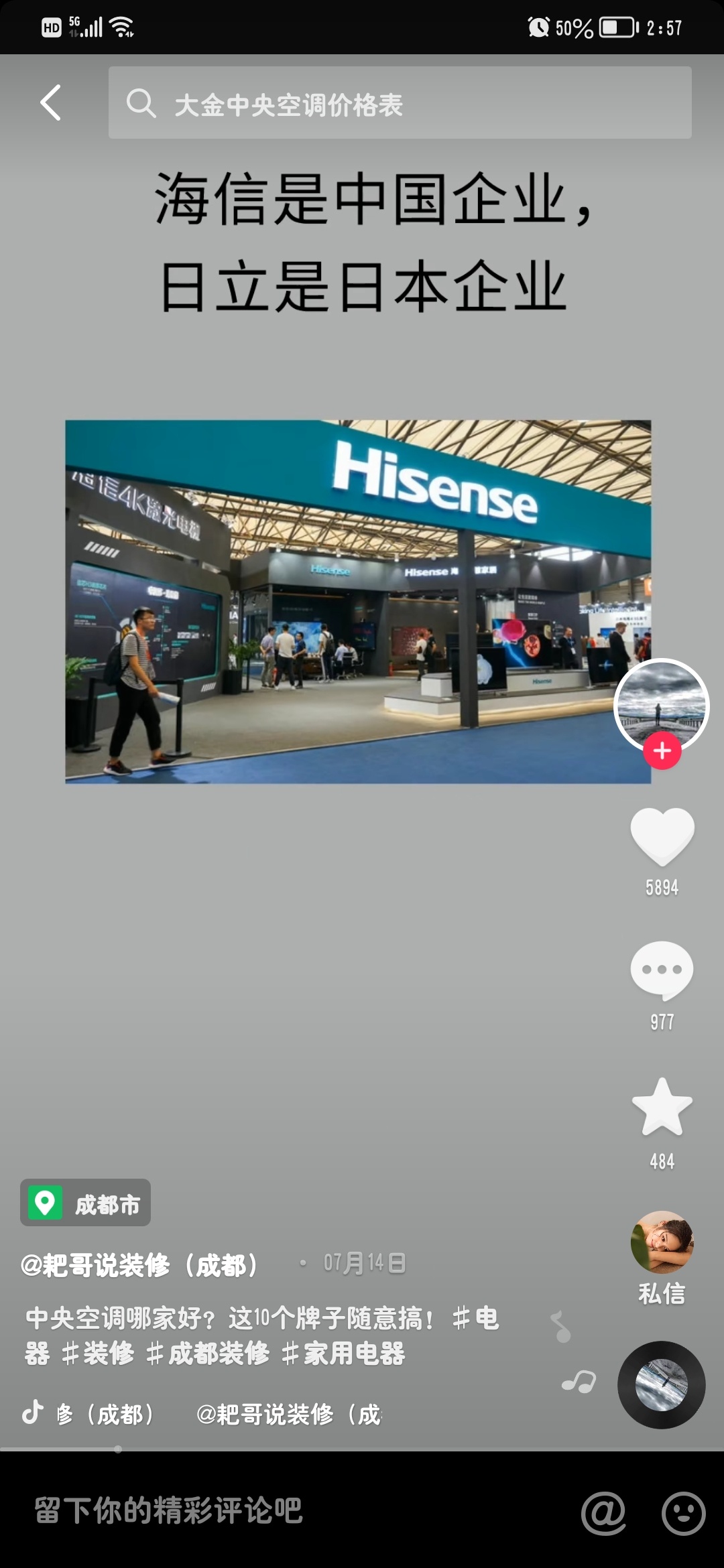Open the emoji picker
This screenshot has width=724, height=1568.
(683, 1513)
